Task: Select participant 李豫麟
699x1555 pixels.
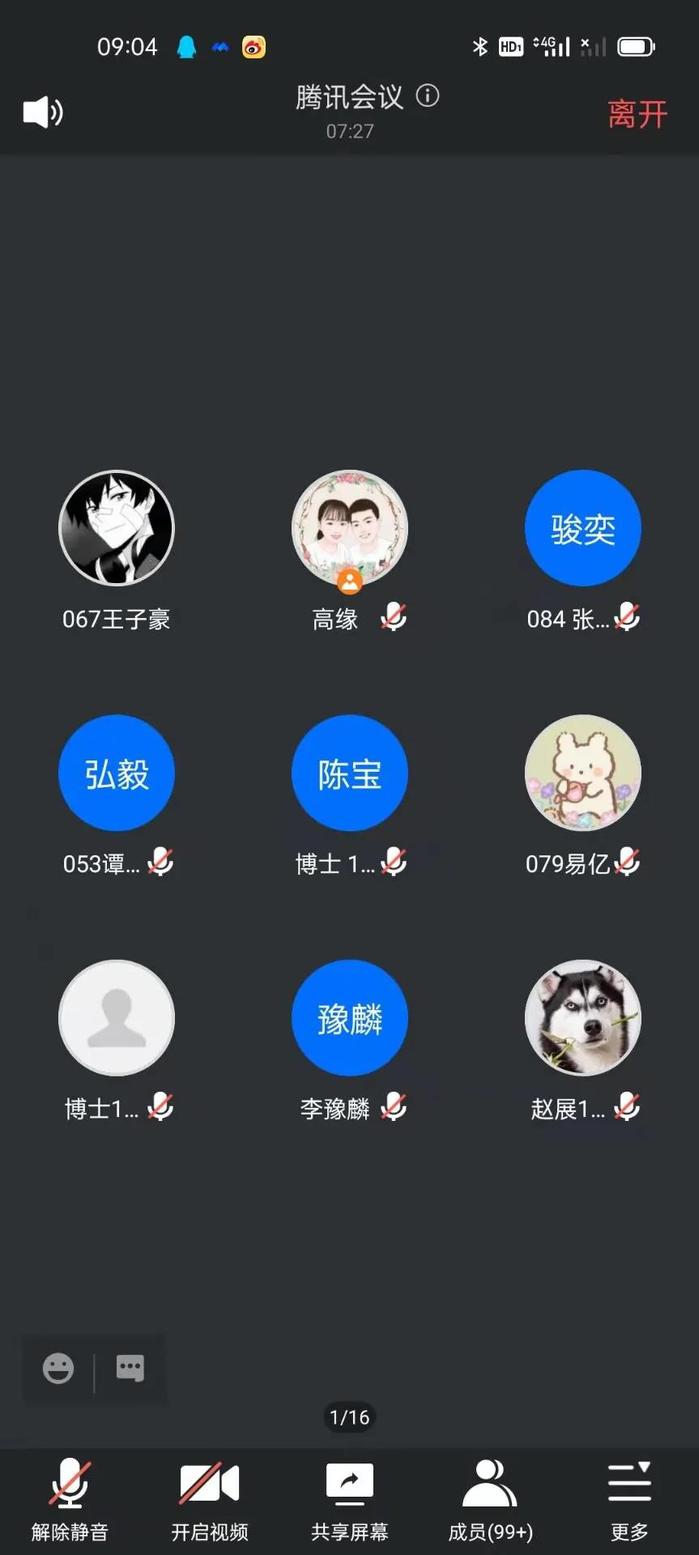Action: point(349,1018)
